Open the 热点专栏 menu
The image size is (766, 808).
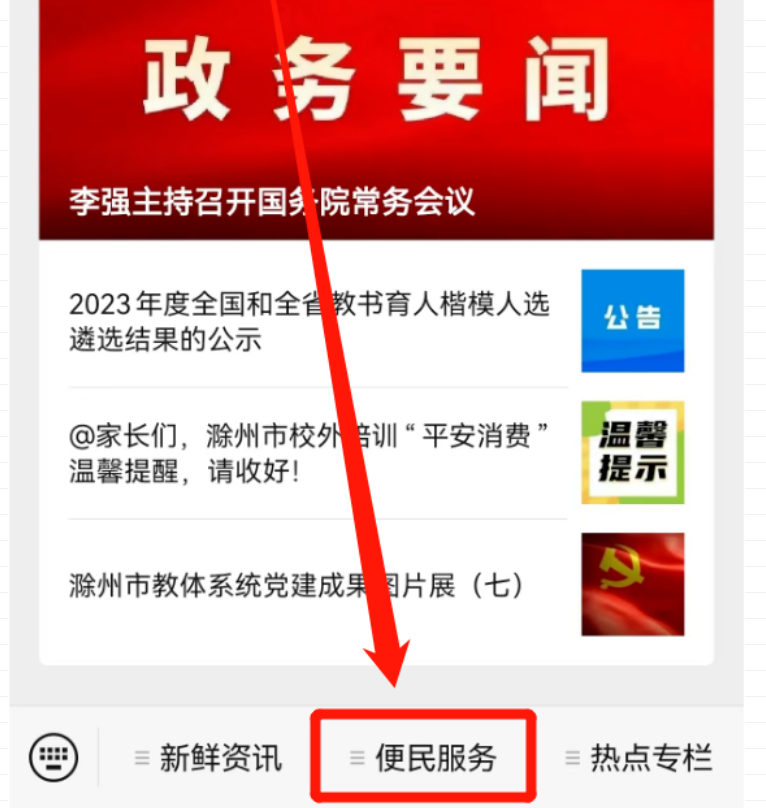click(640, 758)
